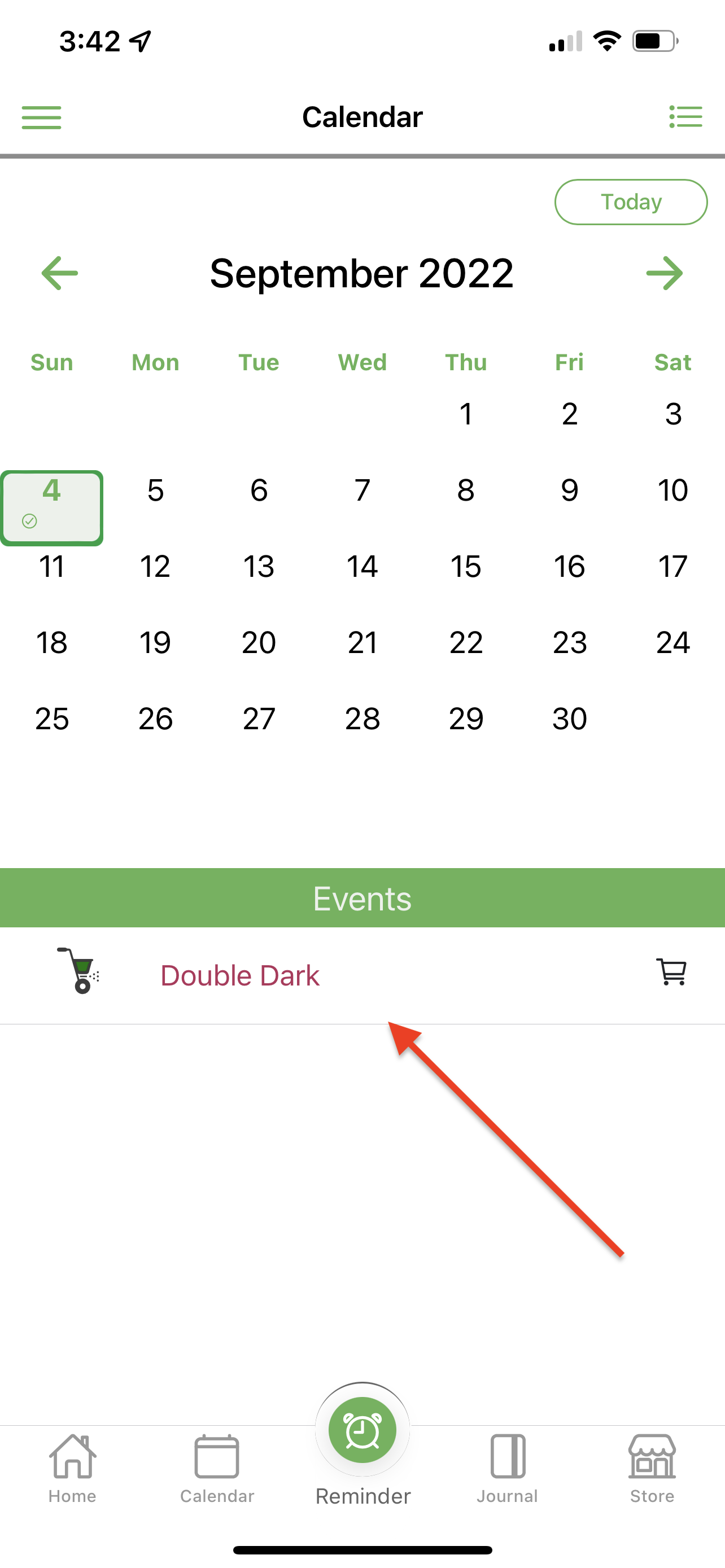Image resolution: width=725 pixels, height=1568 pixels.
Task: Select September 4 on the calendar
Action: point(52,507)
